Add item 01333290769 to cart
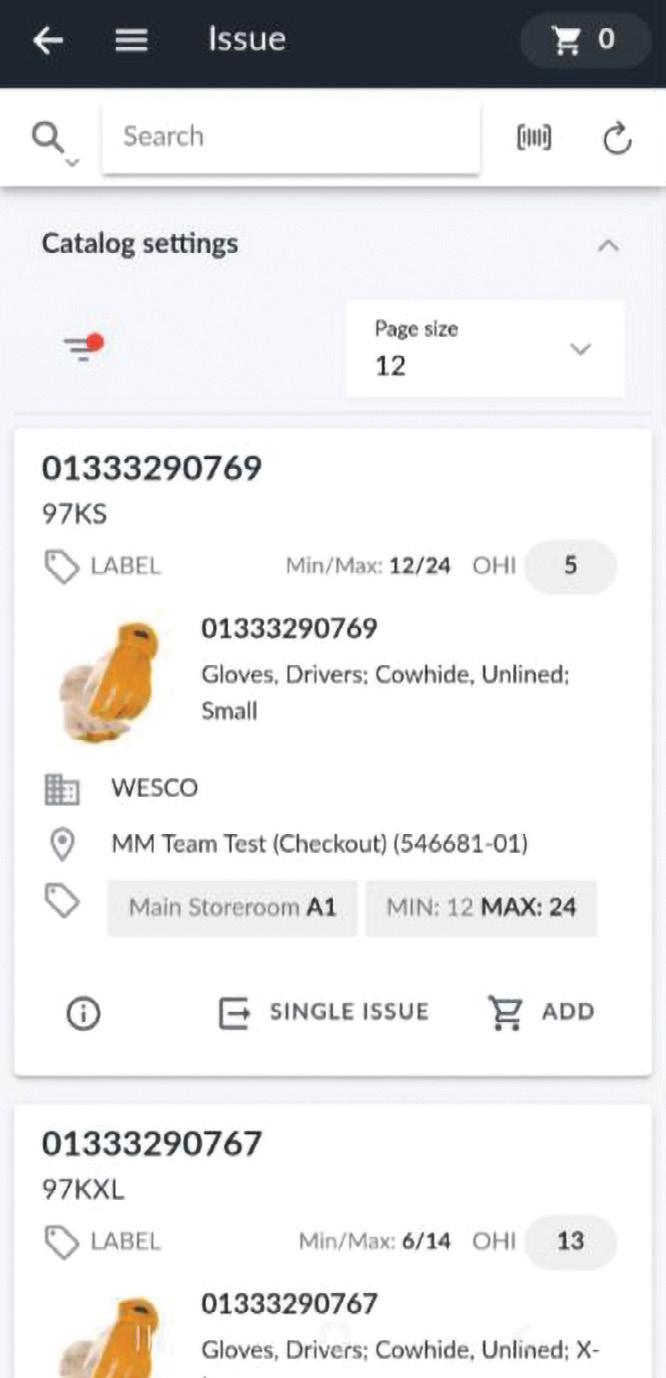 click(540, 1012)
